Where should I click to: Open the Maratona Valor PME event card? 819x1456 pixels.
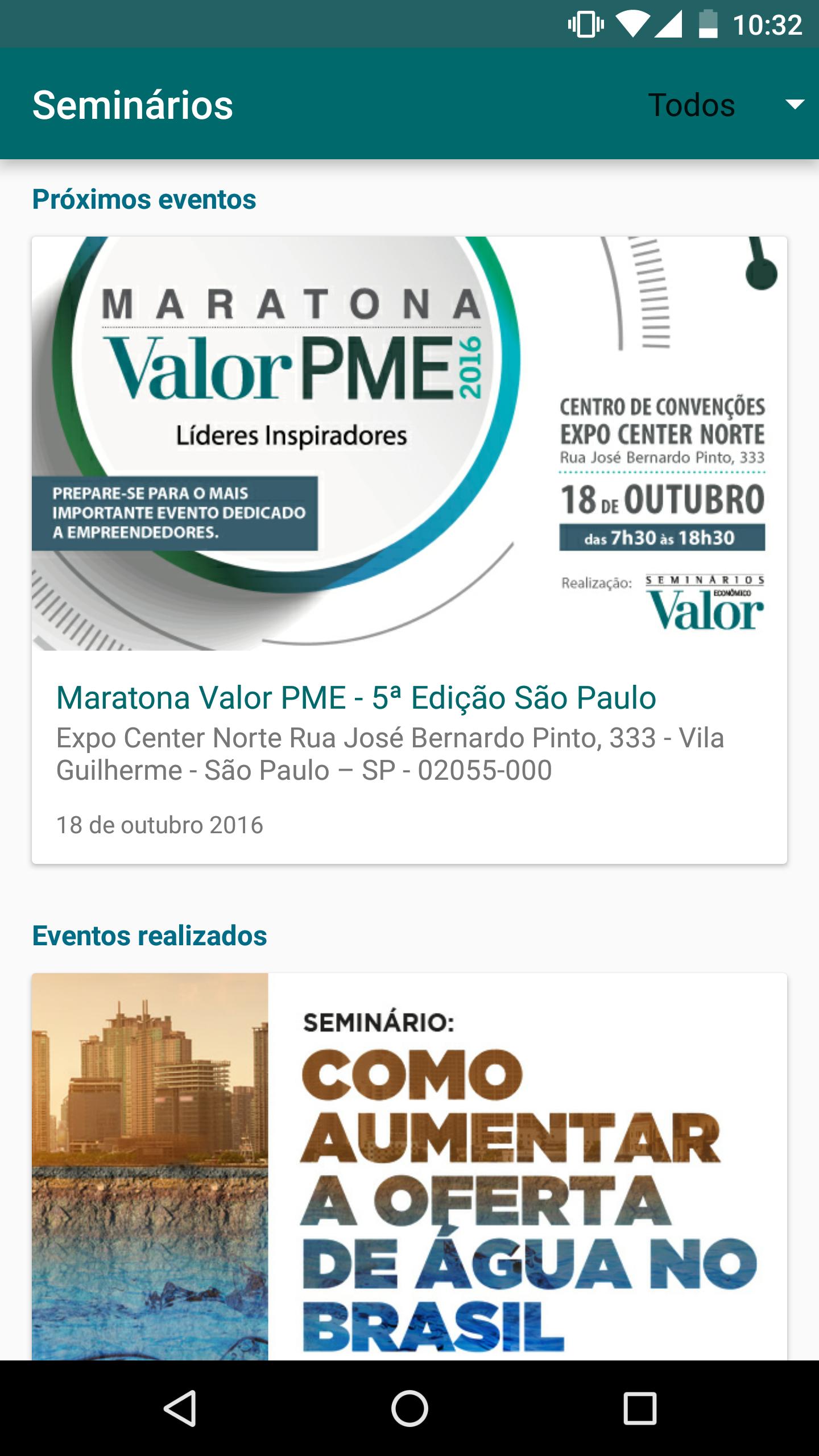(409, 550)
